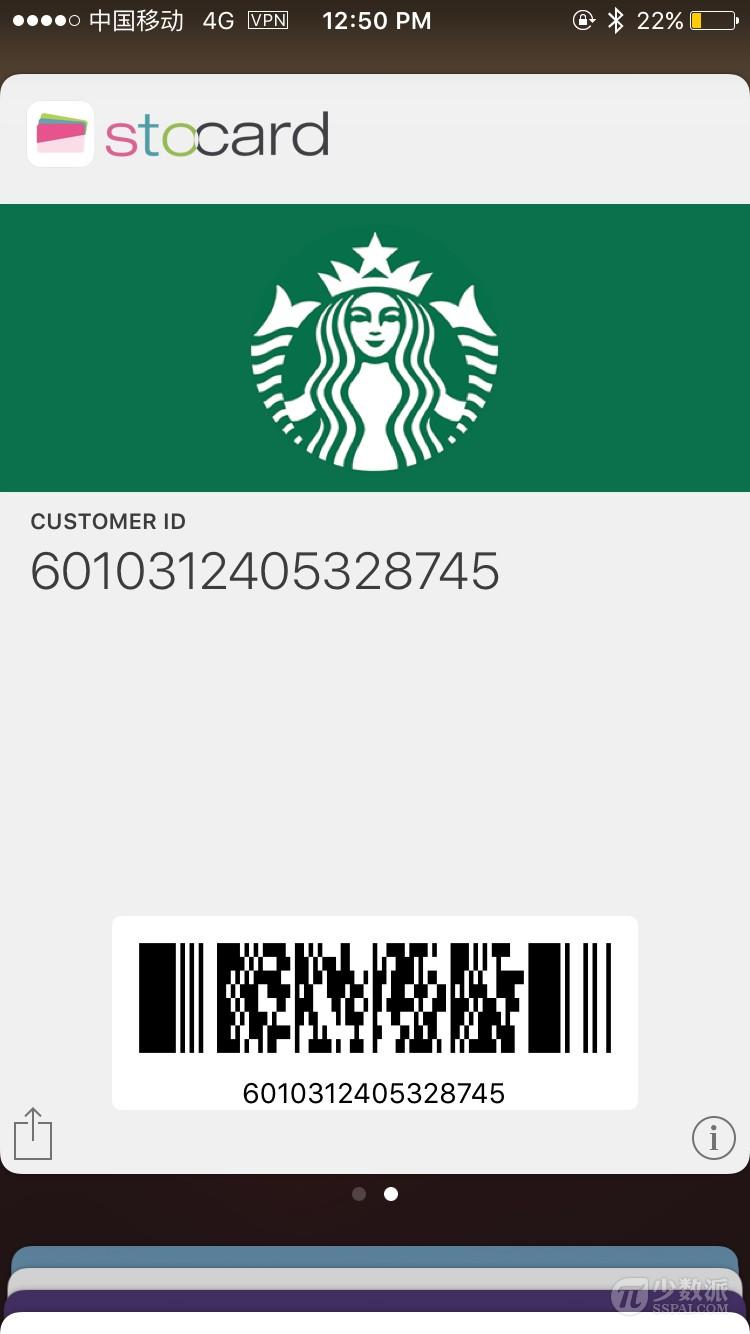Open pass info details
Screen dimensions: 750x1334
point(714,1137)
